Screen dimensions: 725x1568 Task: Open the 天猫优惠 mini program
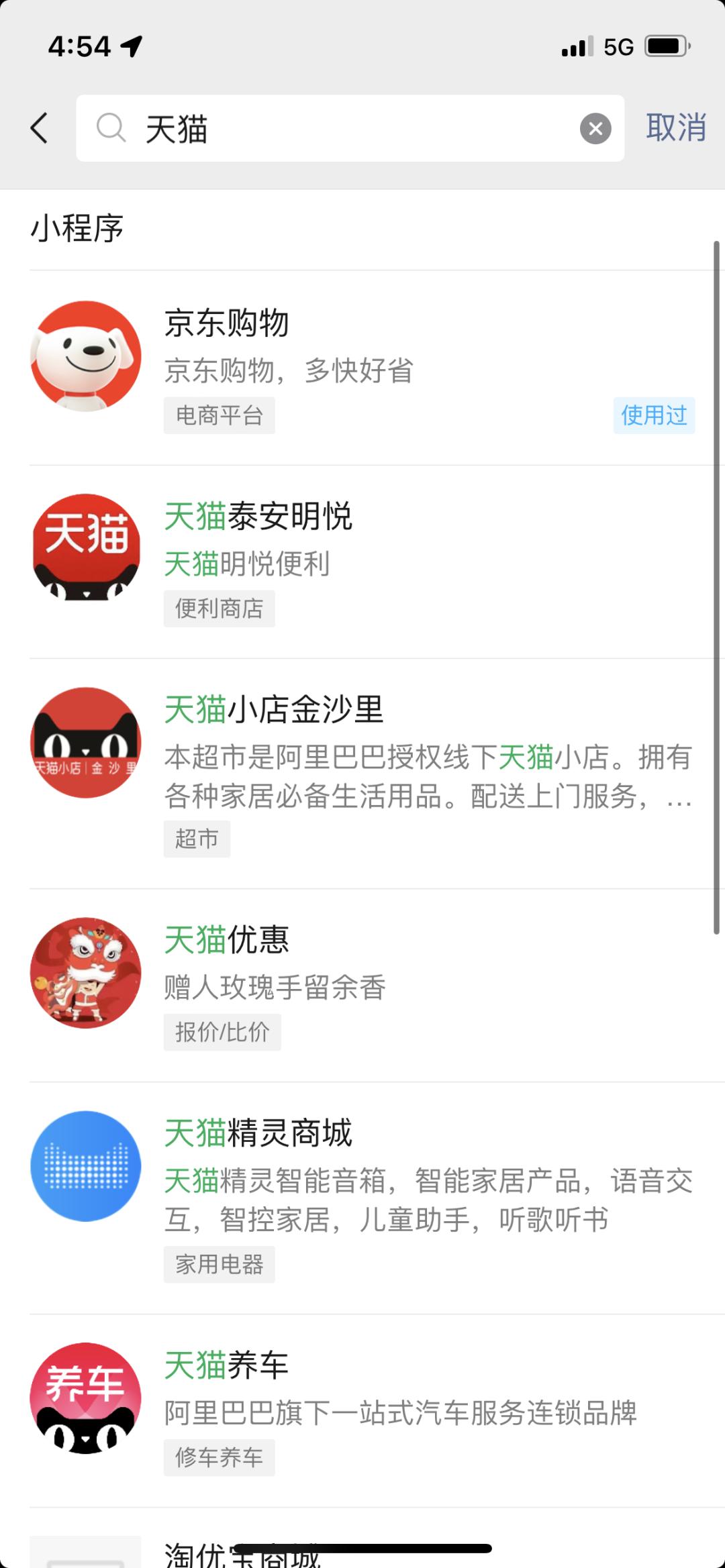tap(362, 985)
